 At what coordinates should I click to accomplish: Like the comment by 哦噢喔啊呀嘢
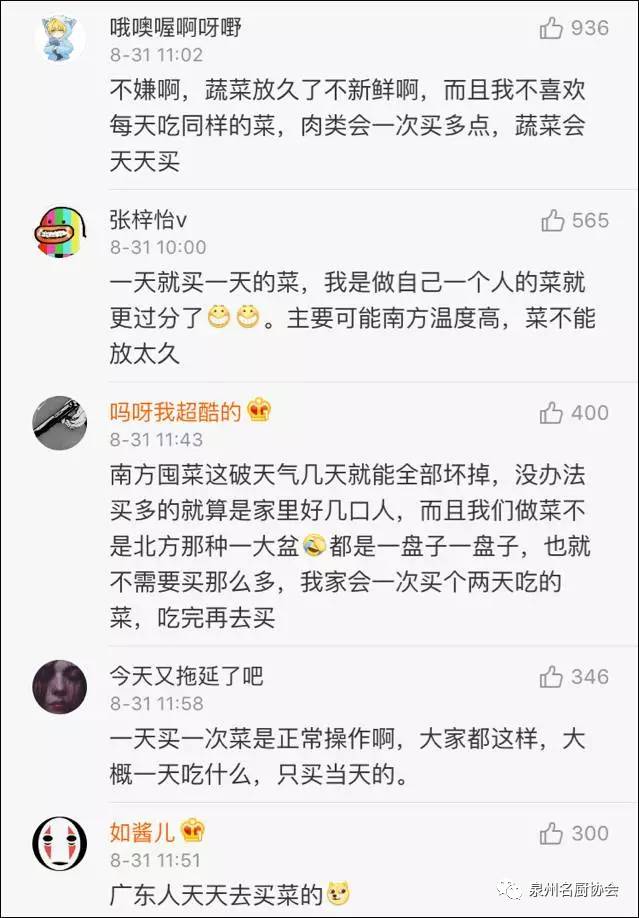tap(552, 28)
